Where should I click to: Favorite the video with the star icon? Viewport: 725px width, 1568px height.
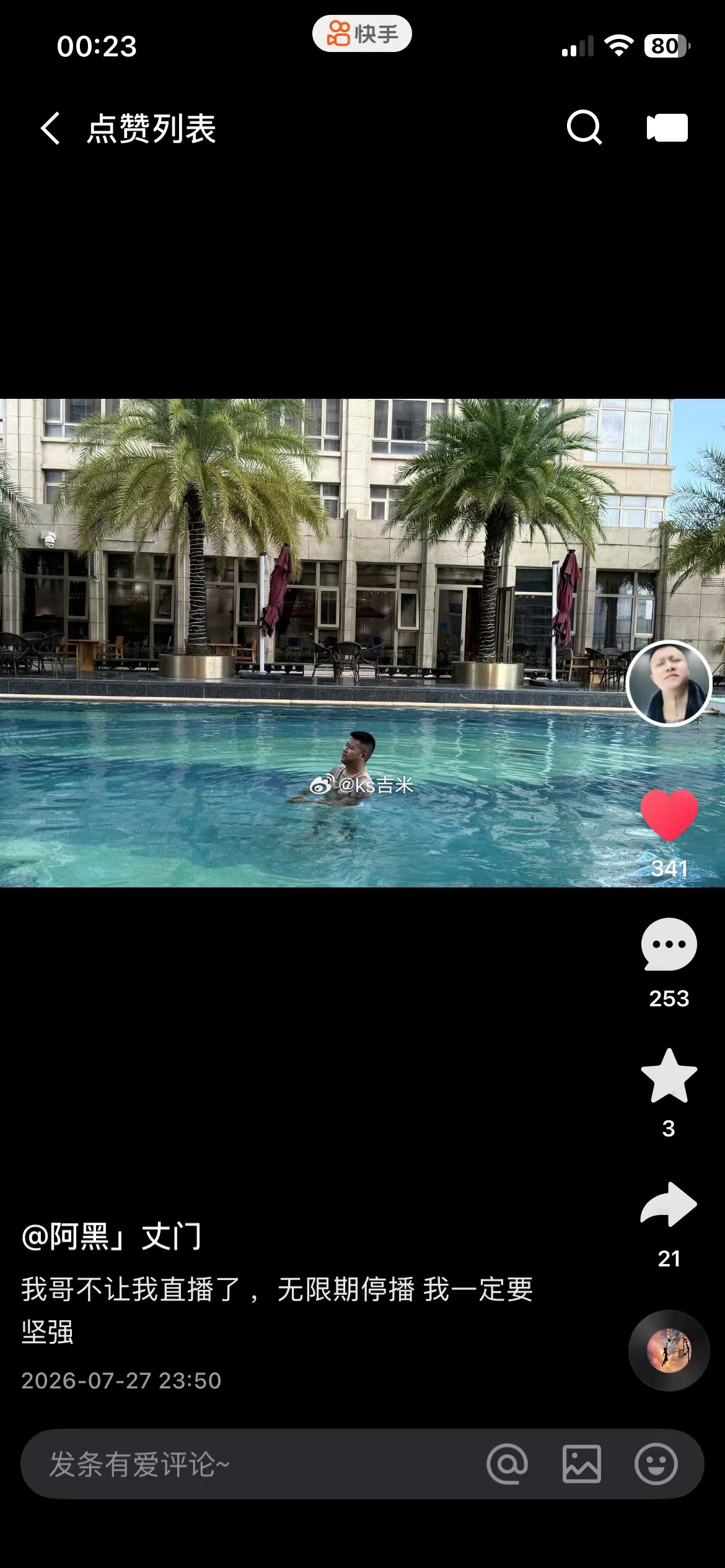pos(669,1076)
